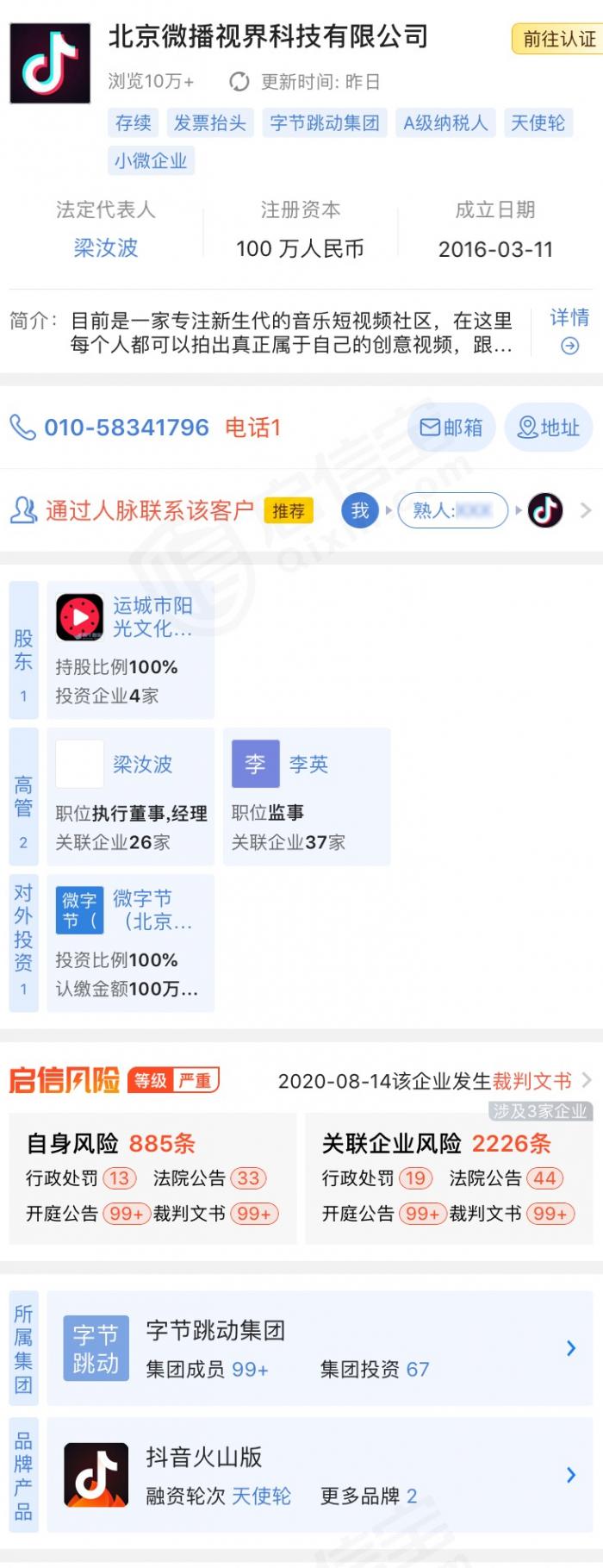Open legal representative 梁汝波 link
The width and height of the screenshot is (603, 1568).
coord(105,248)
